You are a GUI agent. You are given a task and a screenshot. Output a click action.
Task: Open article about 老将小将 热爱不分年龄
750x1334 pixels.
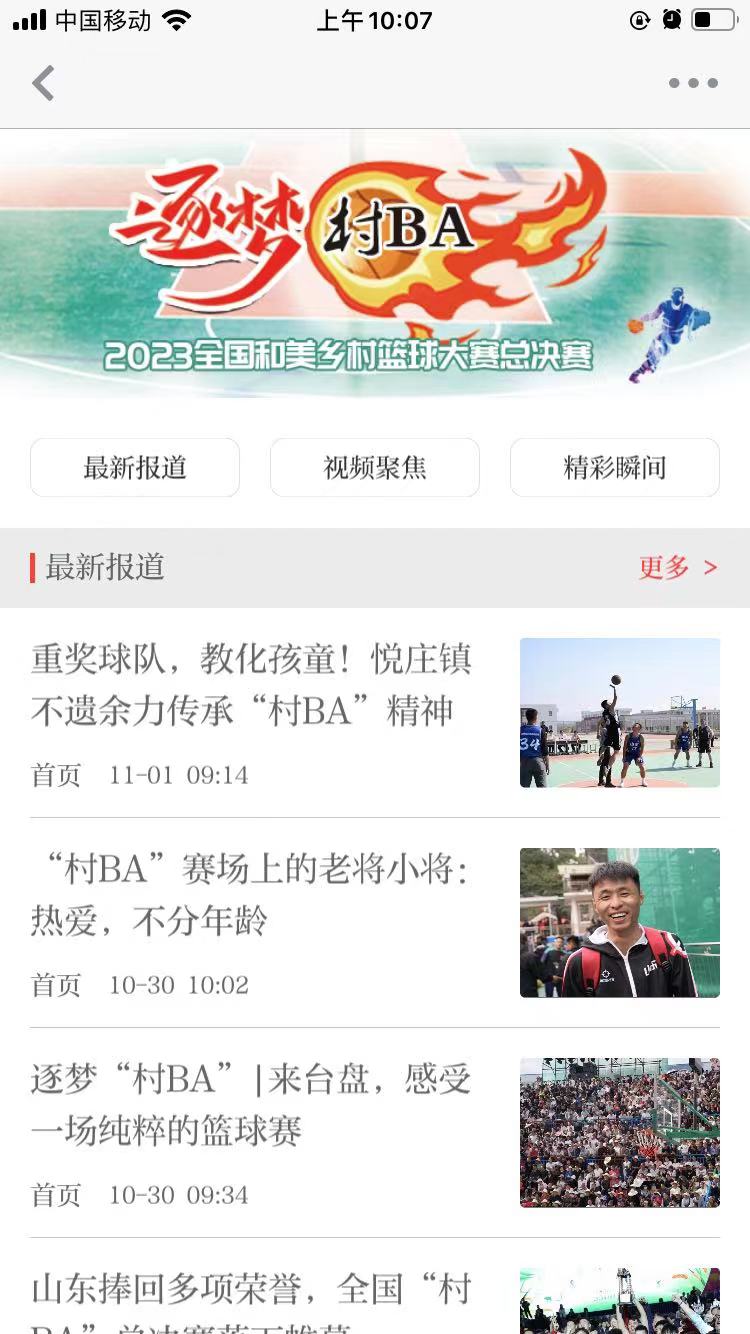coord(251,895)
